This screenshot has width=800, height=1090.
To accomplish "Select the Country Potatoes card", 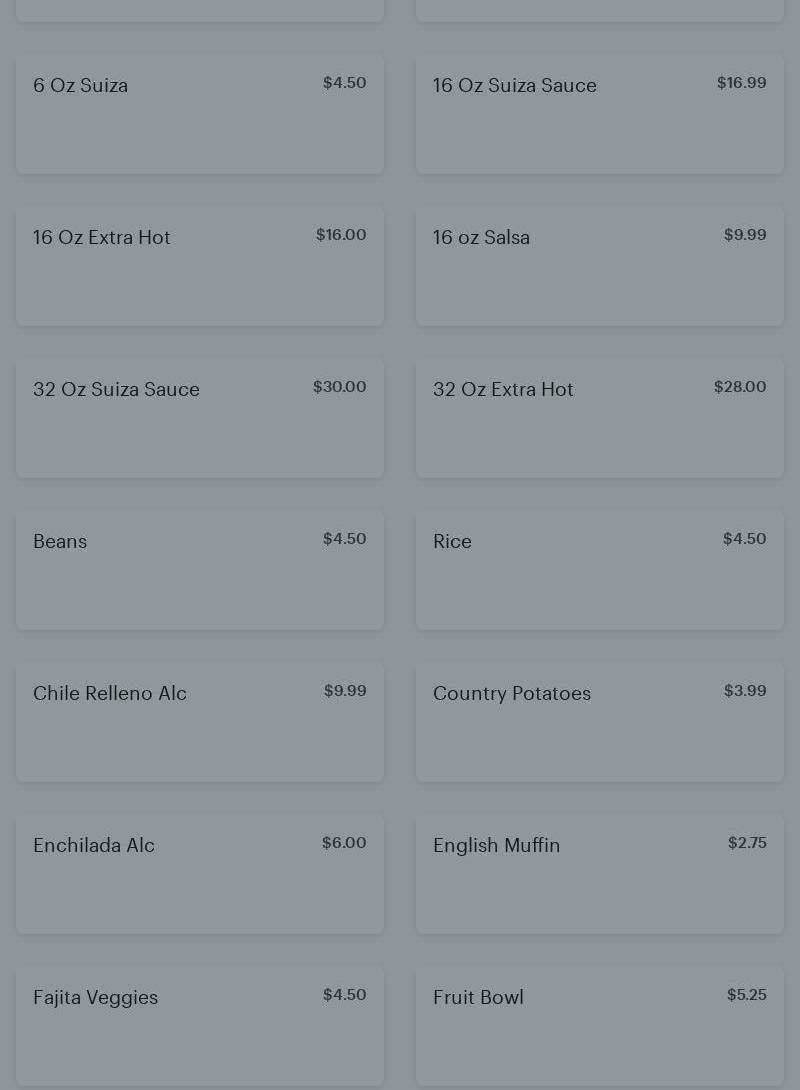I will (x=600, y=722).
